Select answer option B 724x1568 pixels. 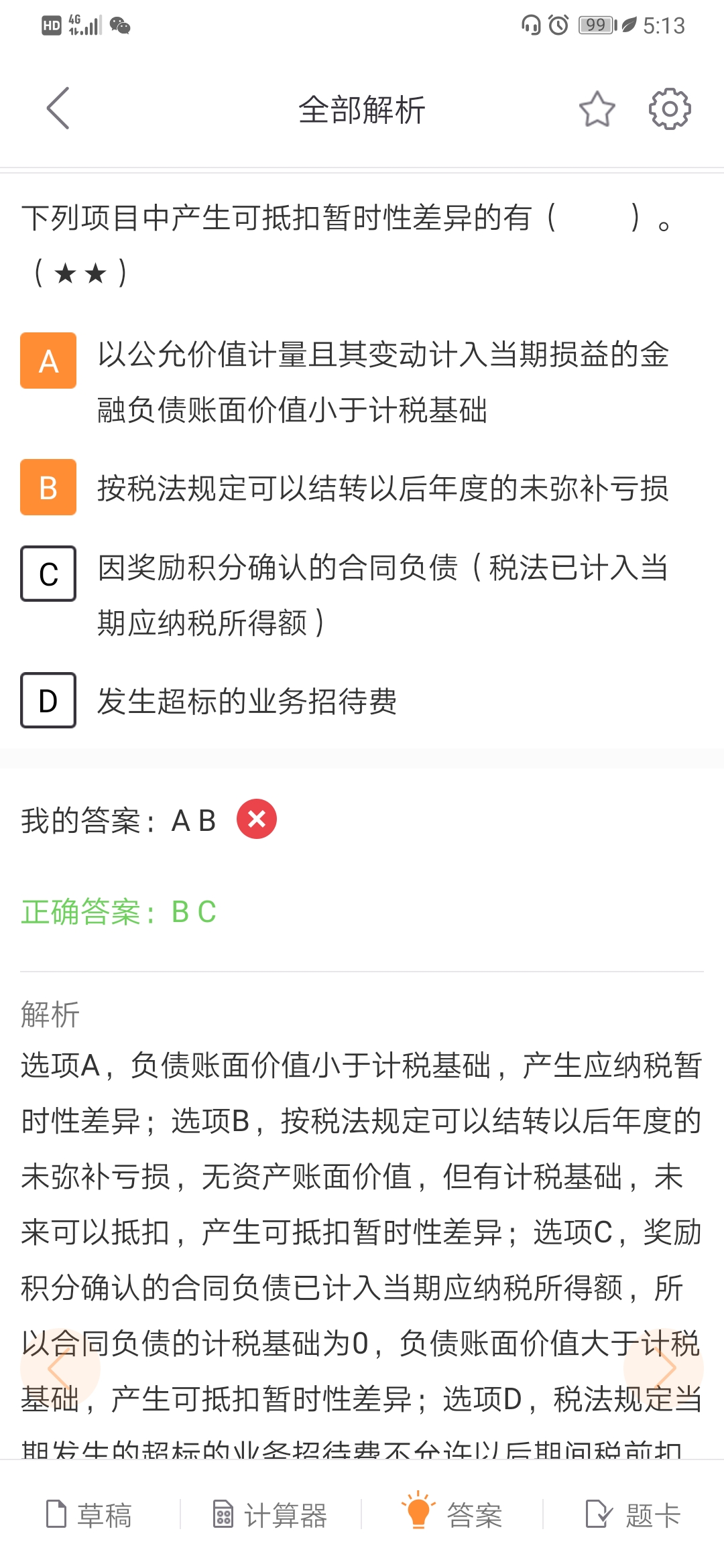[x=48, y=488]
